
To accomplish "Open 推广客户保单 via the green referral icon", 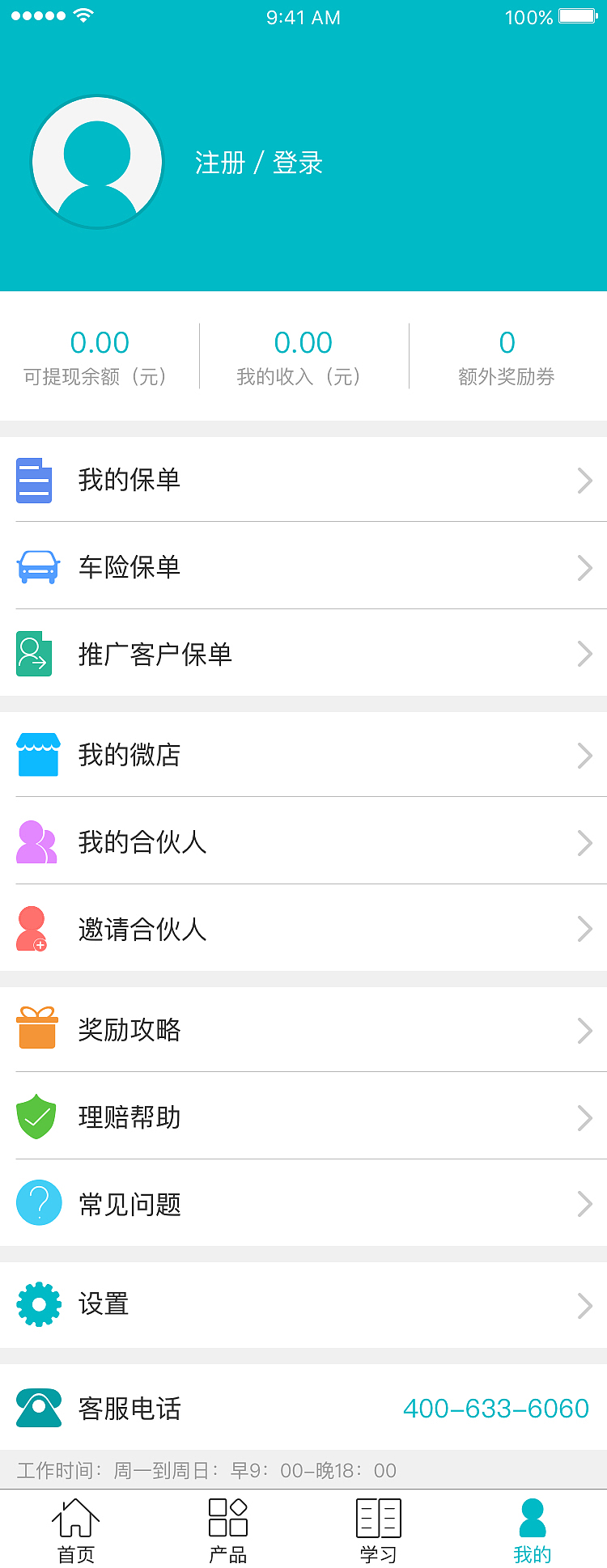I will (x=34, y=654).
